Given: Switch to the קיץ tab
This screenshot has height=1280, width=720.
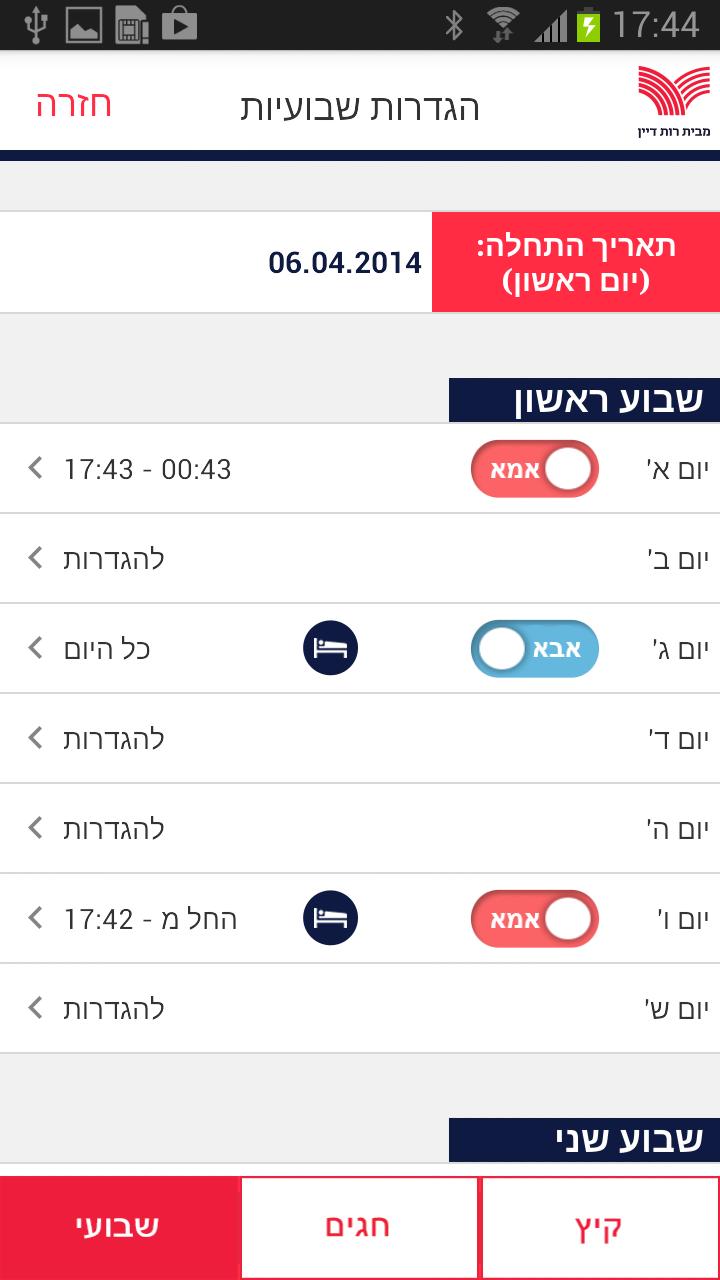Looking at the screenshot, I should pos(600,1228).
